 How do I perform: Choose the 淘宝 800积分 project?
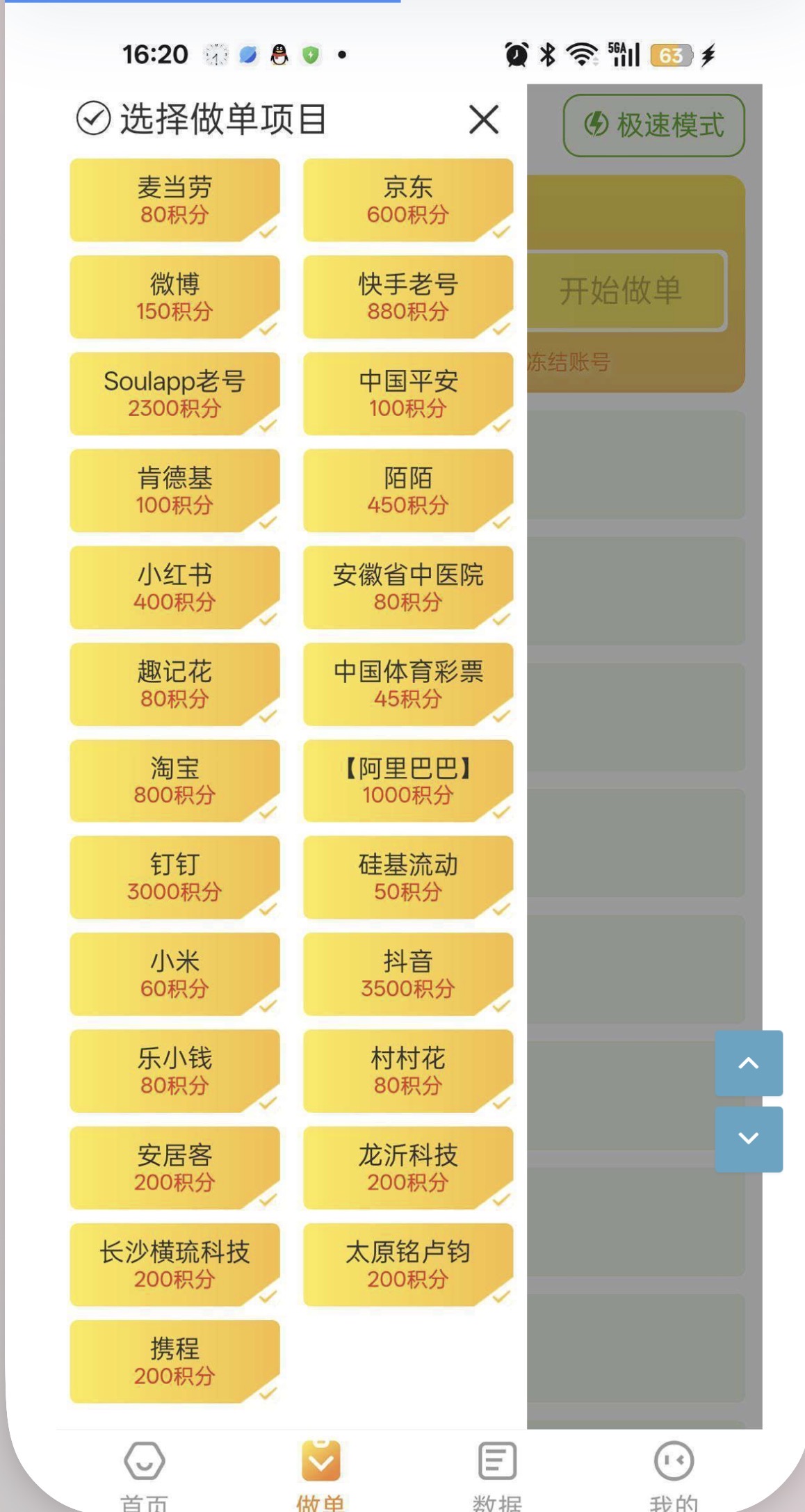[x=174, y=781]
